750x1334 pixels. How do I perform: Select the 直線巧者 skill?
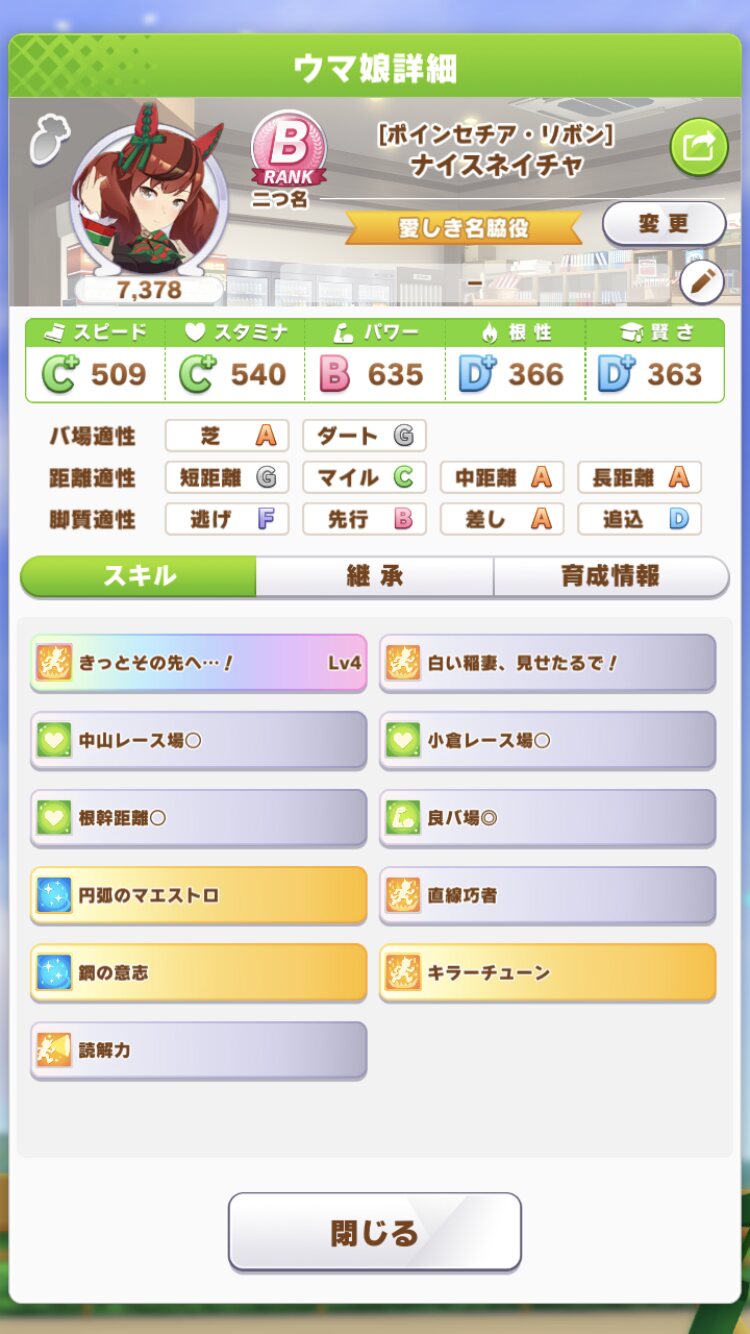coord(548,895)
